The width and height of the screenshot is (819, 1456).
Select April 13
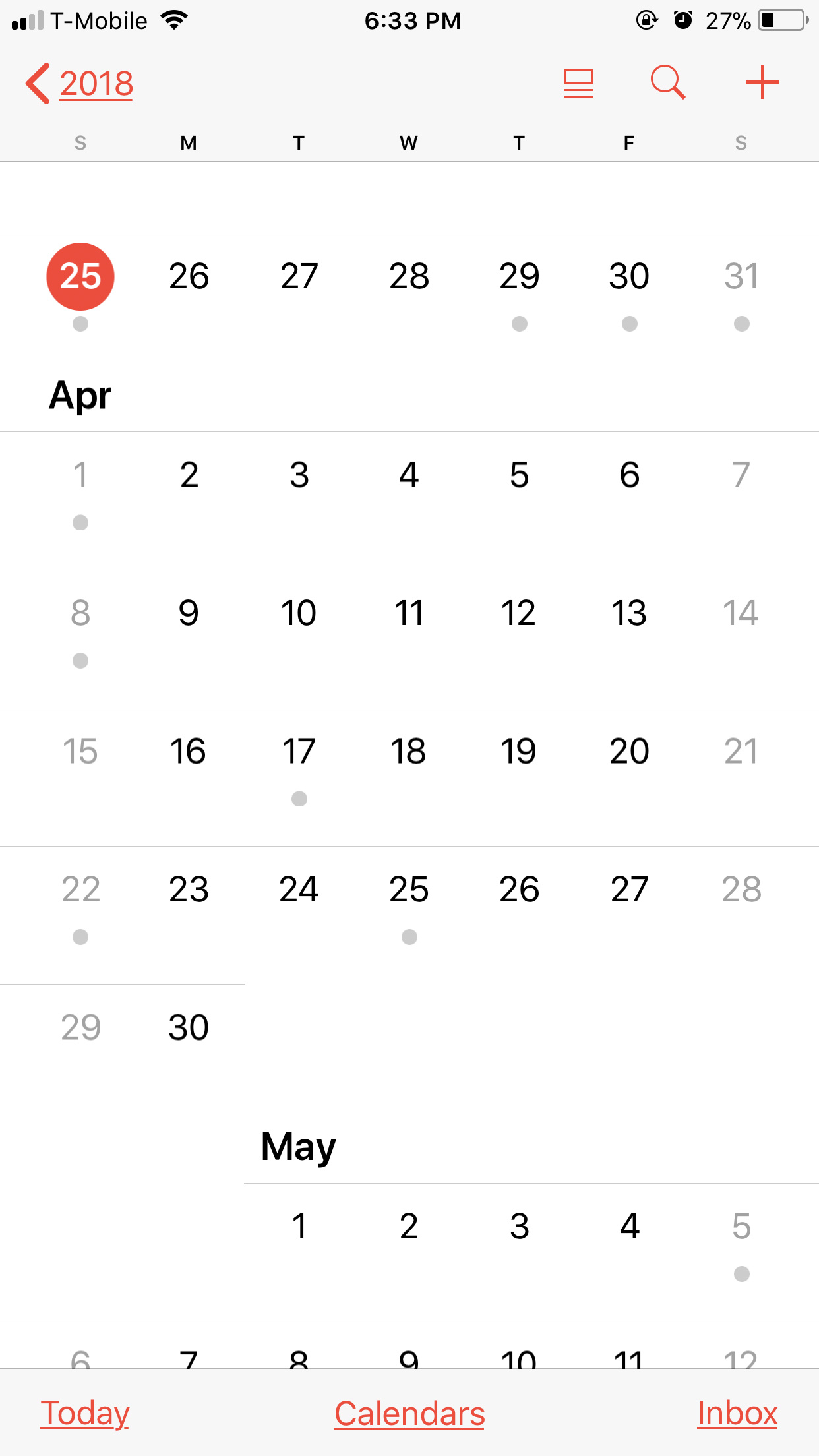click(x=629, y=613)
